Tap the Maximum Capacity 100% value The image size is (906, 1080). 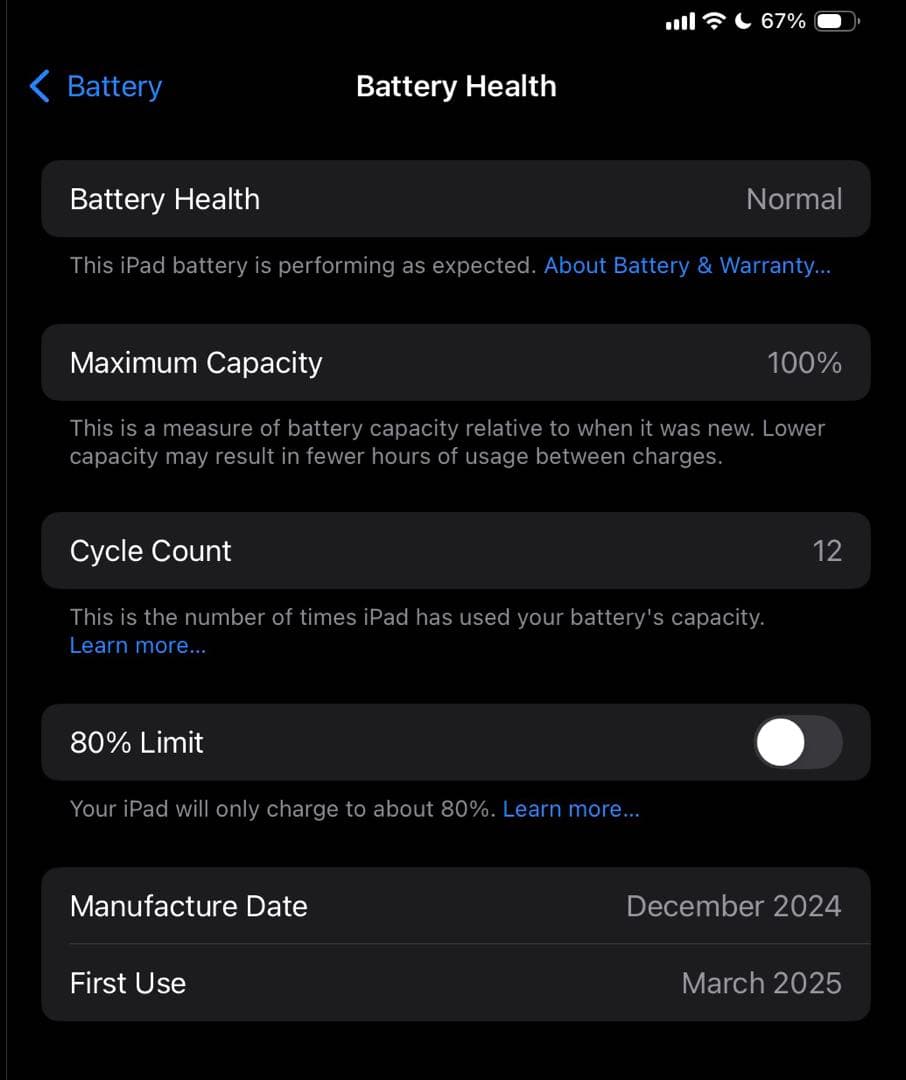[x=804, y=362]
